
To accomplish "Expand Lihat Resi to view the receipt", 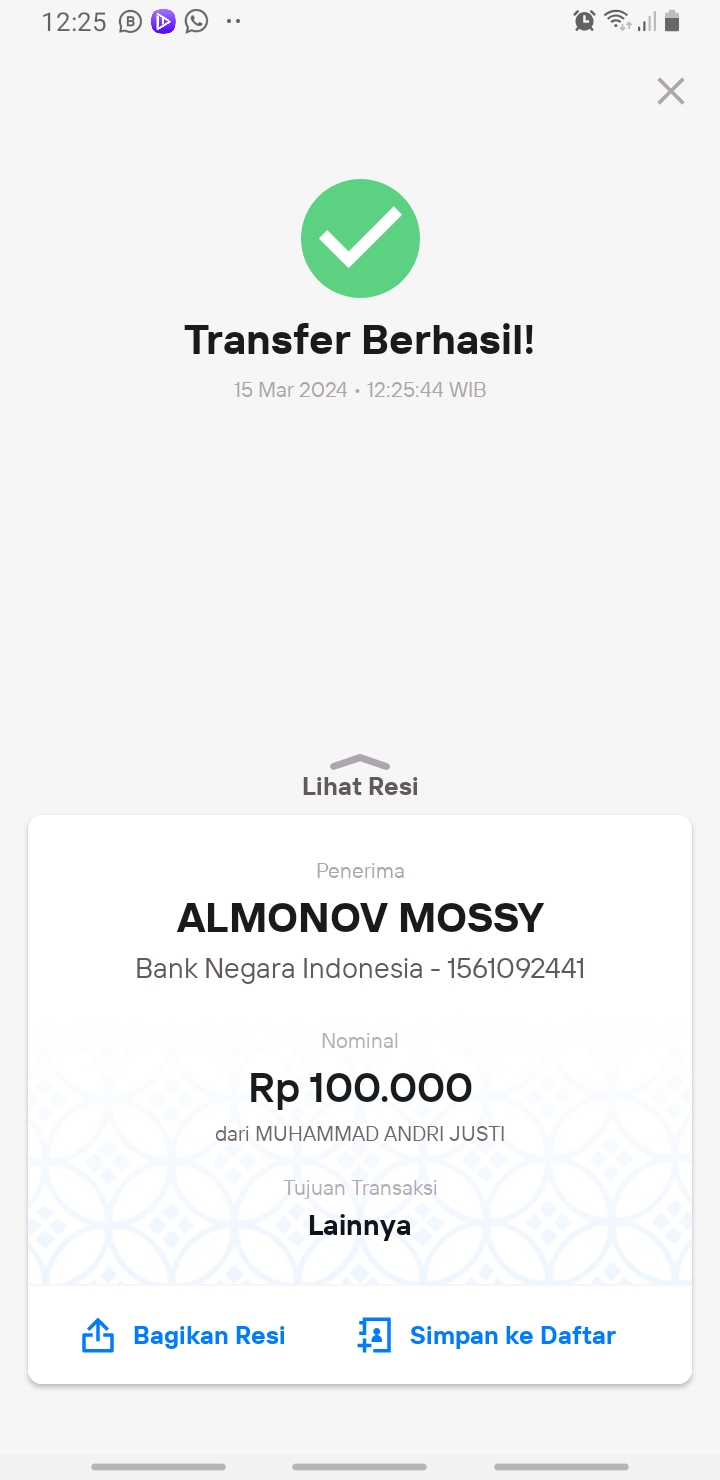I will point(360,777).
